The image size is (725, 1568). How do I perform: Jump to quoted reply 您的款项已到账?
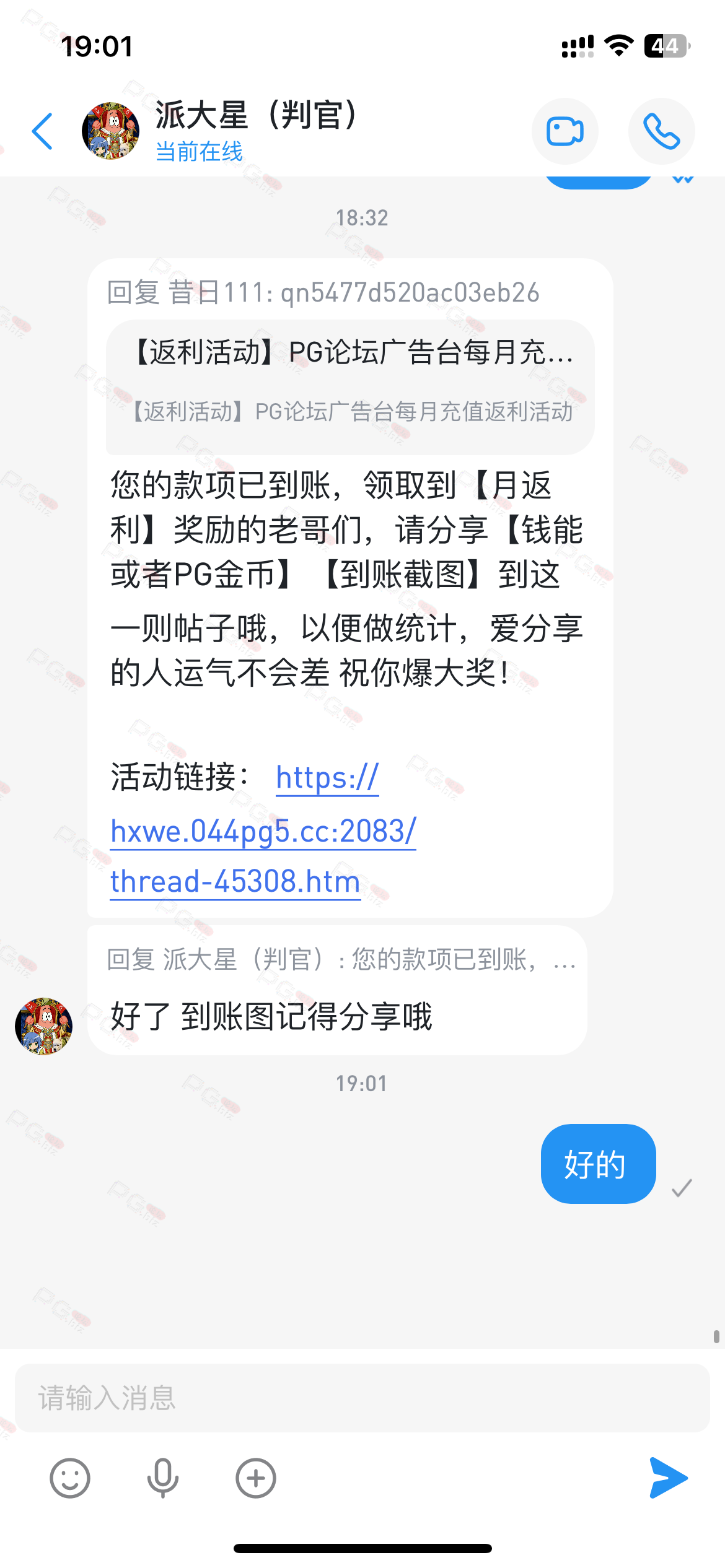click(x=341, y=959)
